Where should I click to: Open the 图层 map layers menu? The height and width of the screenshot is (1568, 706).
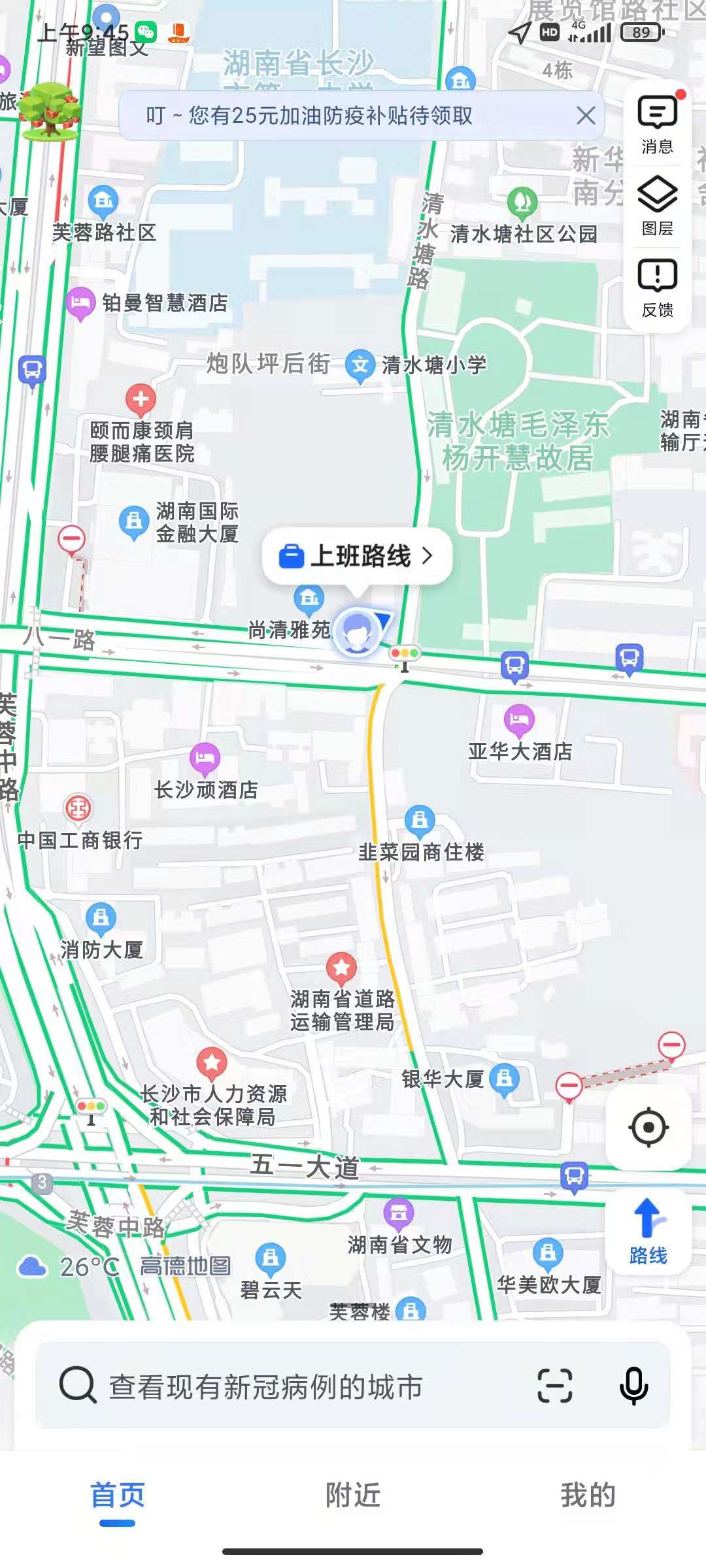[657, 205]
